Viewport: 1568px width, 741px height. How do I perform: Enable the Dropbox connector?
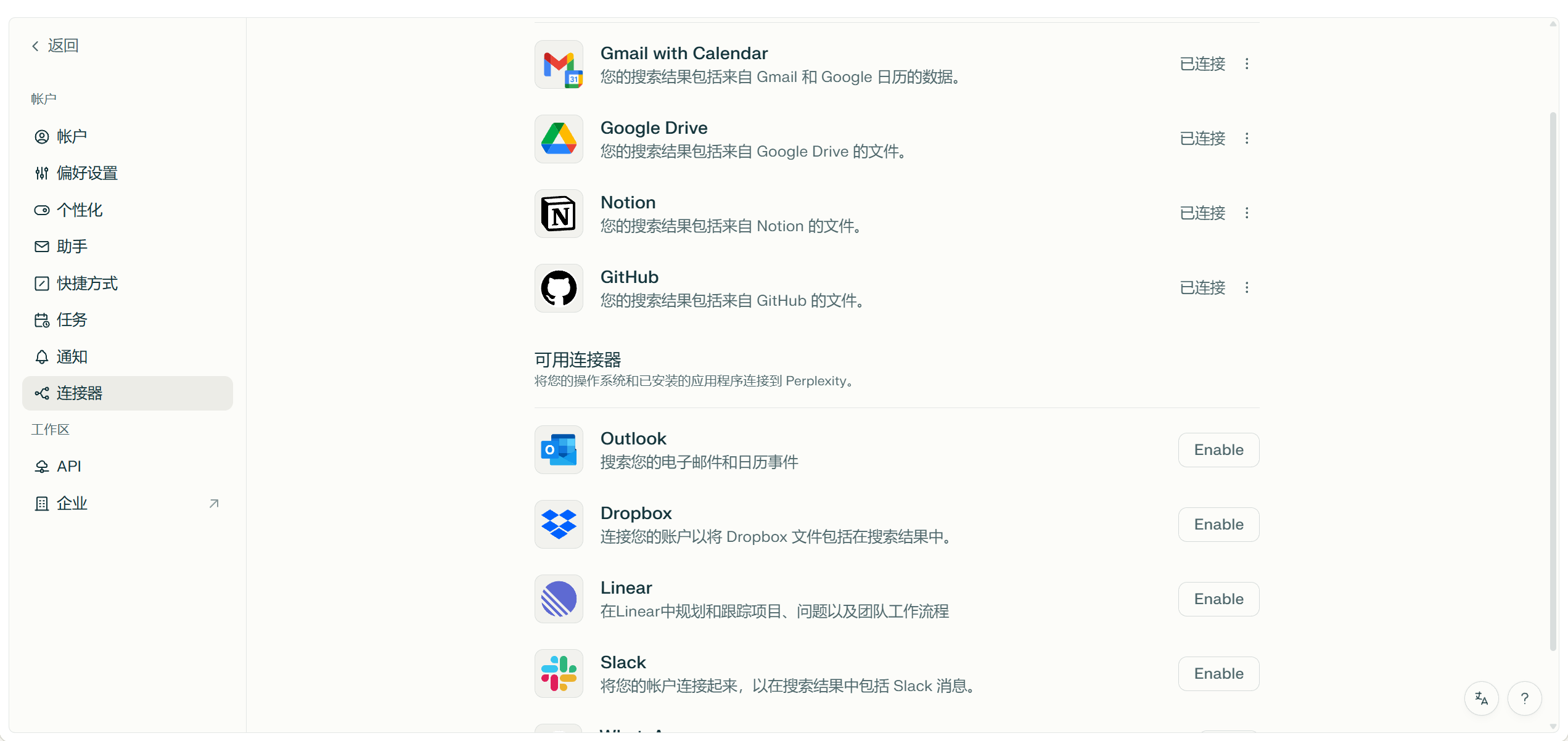[1218, 525]
